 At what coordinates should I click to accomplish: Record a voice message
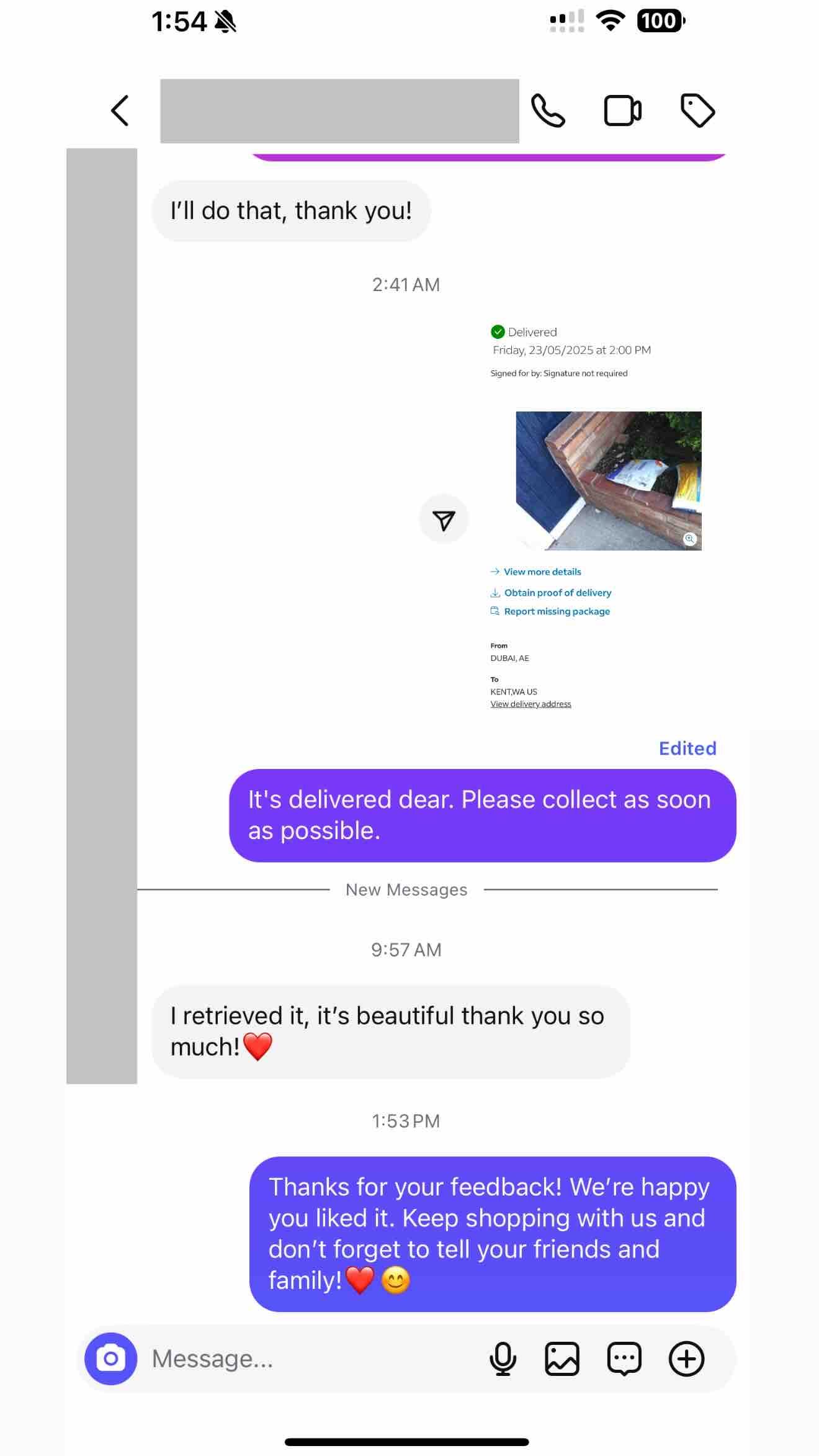coord(503,1359)
